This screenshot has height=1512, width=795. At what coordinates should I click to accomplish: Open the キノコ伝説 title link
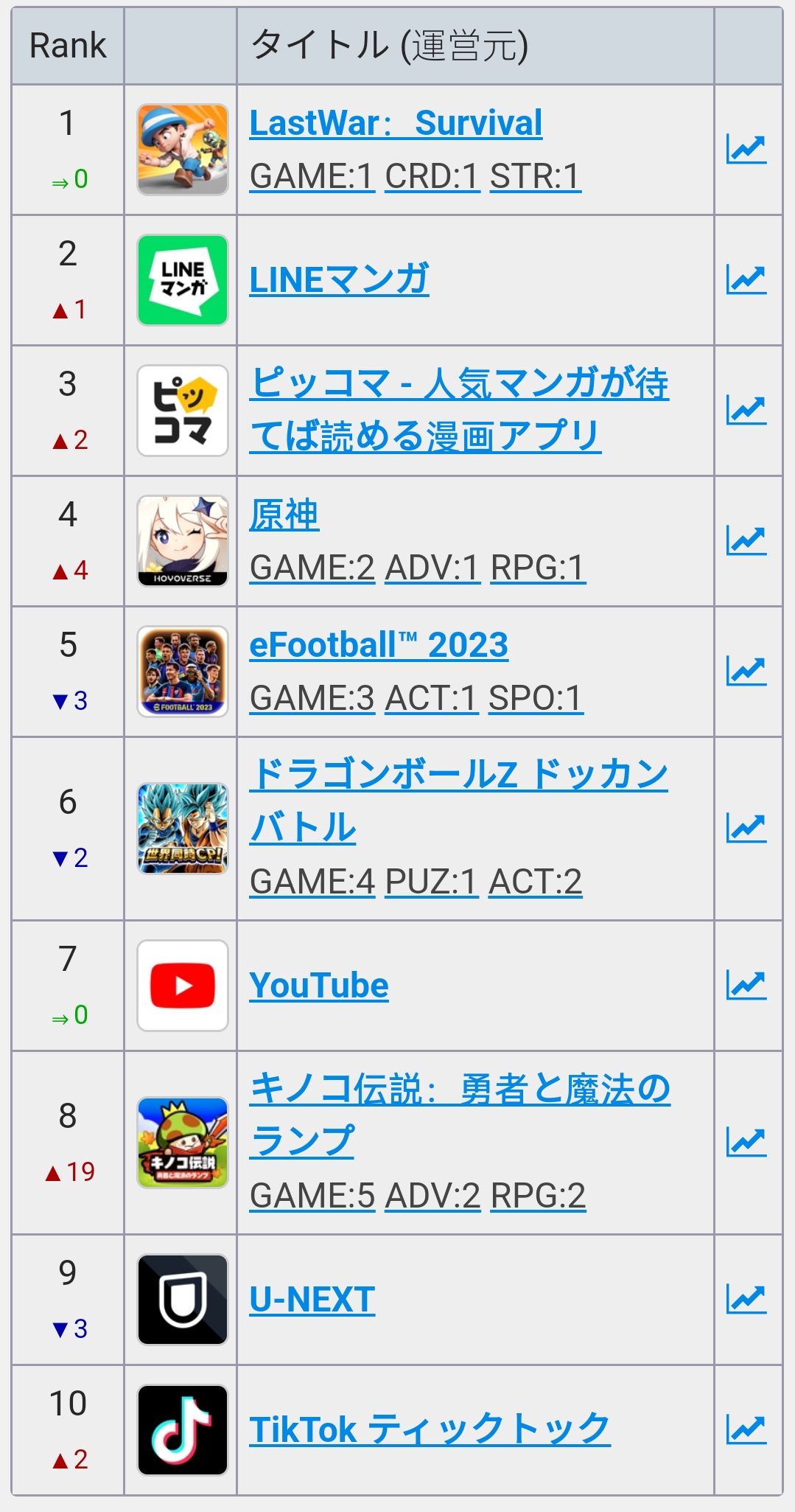coord(459,1089)
